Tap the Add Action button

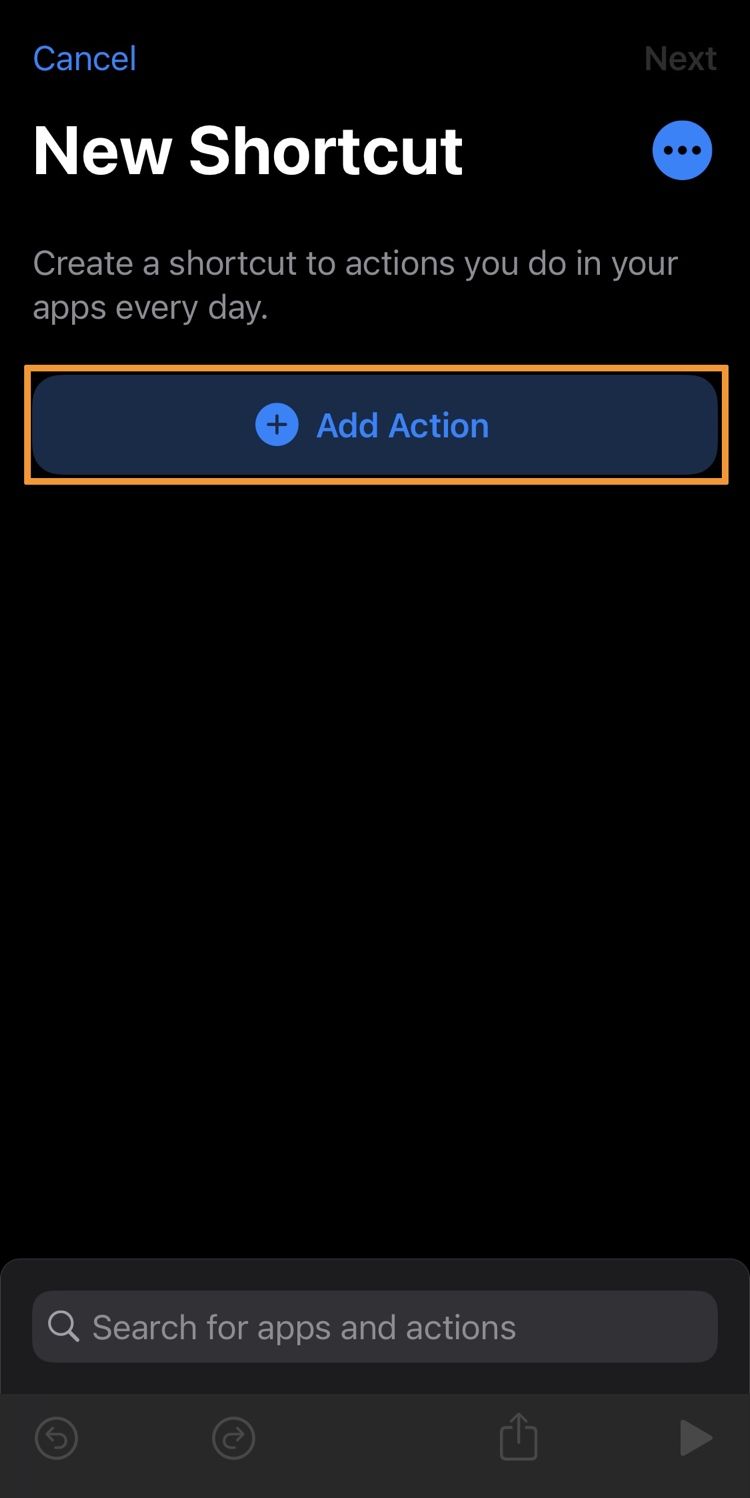coord(375,425)
